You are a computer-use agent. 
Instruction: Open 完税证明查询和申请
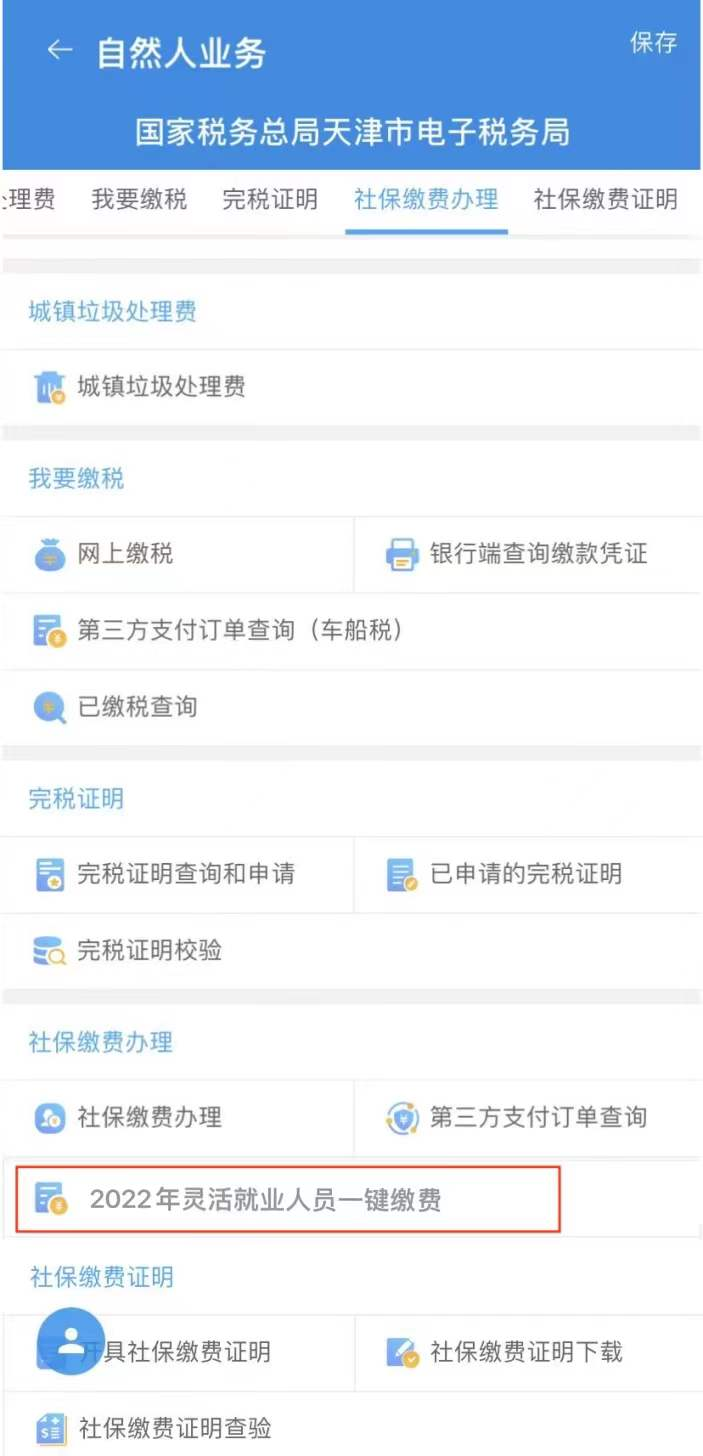pyautogui.click(x=176, y=874)
